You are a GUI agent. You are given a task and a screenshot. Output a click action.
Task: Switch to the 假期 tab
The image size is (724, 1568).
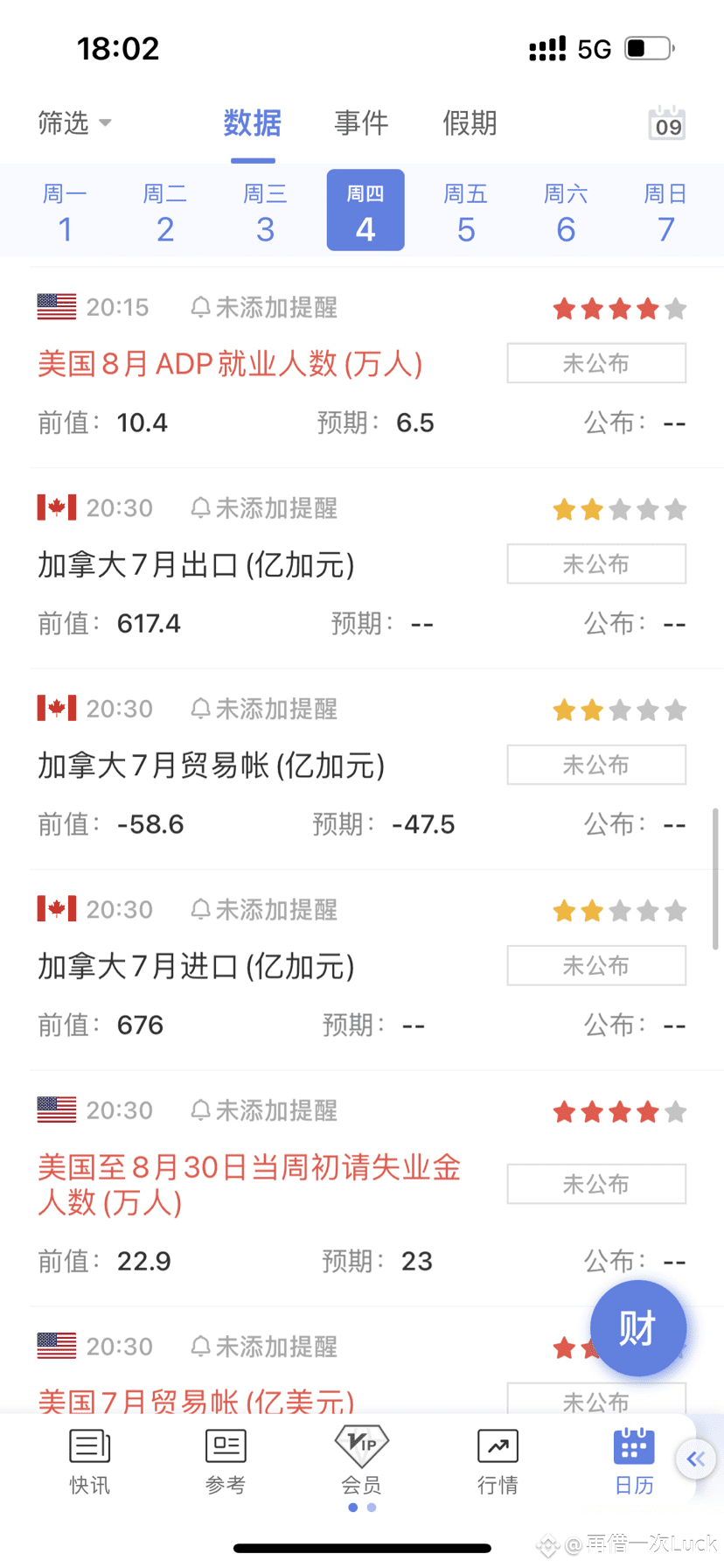tap(470, 123)
